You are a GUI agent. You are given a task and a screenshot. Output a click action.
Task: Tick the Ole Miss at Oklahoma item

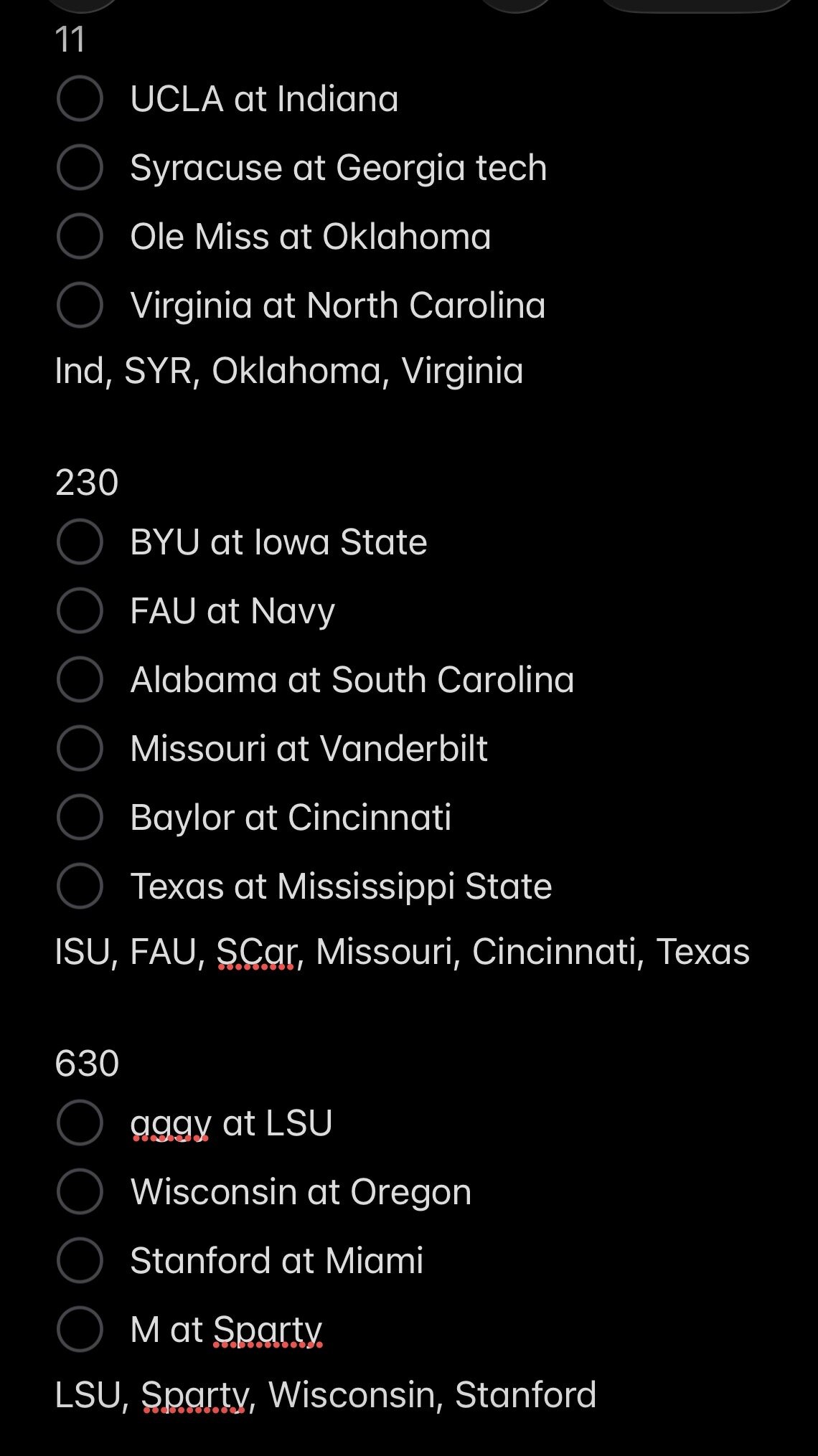pos(80,236)
